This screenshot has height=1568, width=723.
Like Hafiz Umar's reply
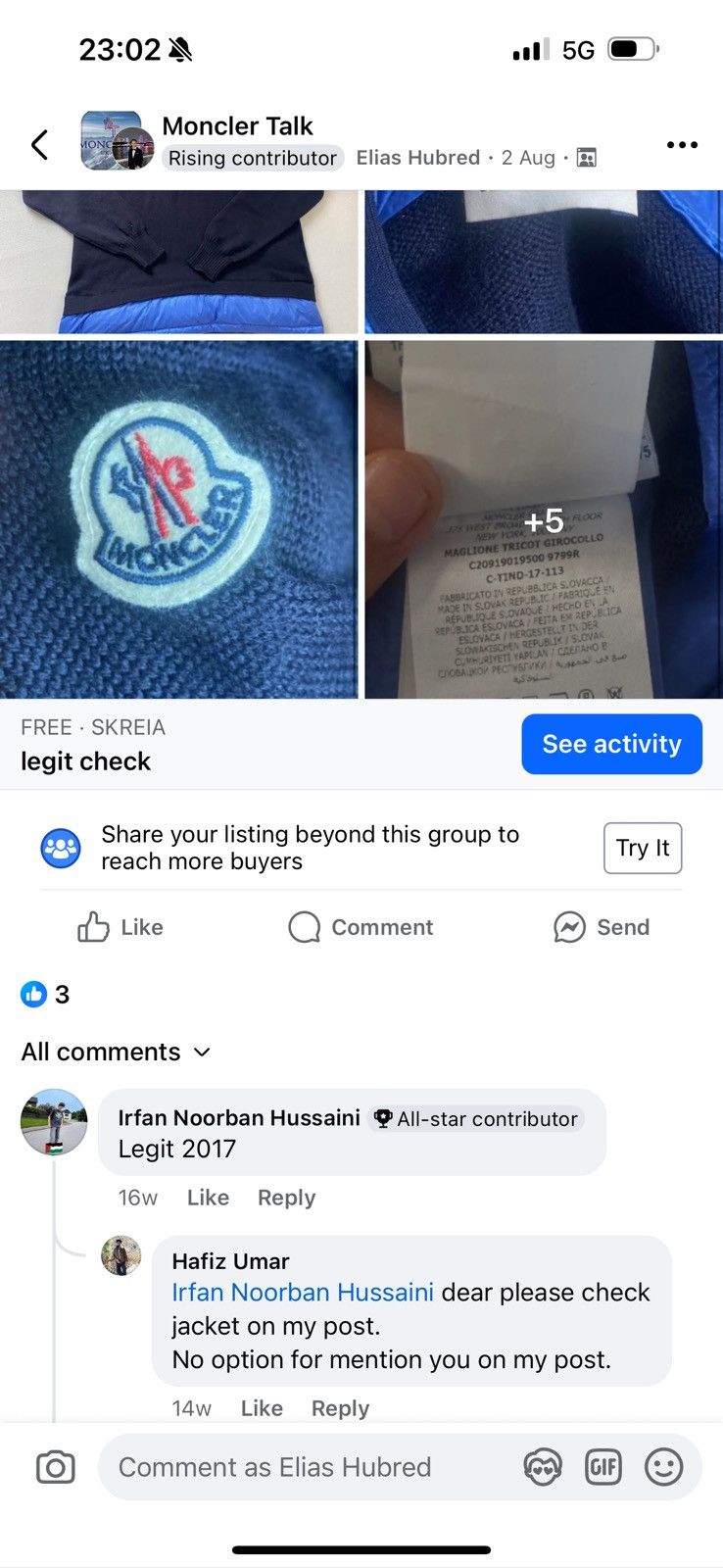(x=262, y=1408)
